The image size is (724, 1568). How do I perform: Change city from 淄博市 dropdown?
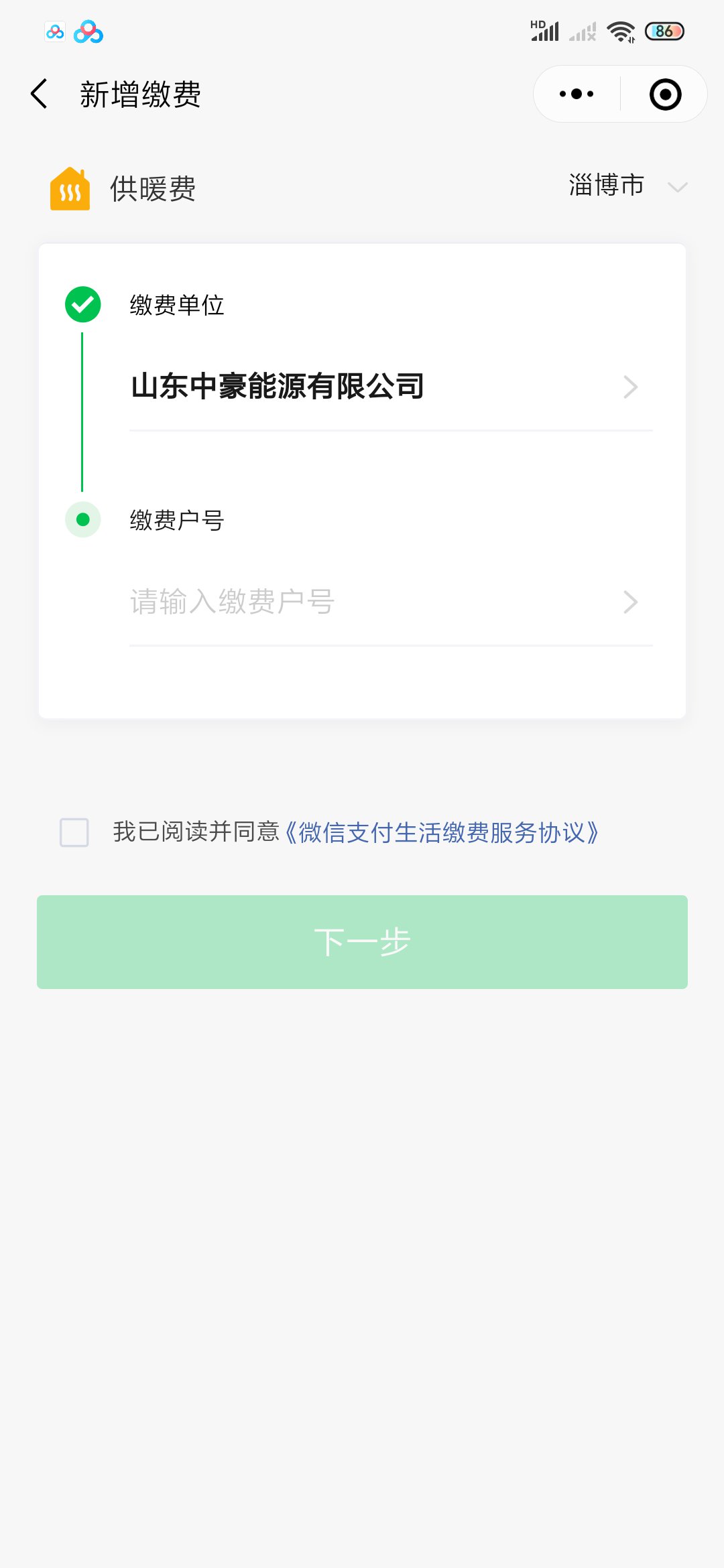pyautogui.click(x=628, y=186)
